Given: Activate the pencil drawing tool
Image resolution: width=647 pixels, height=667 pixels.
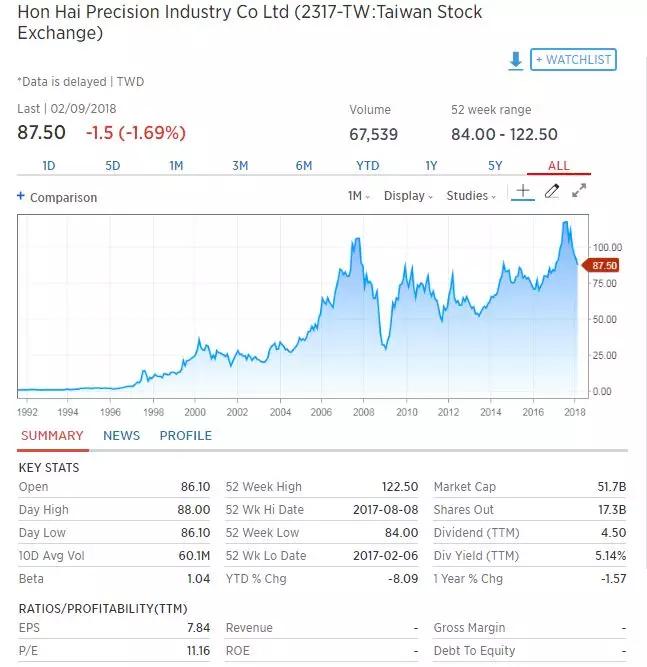Looking at the screenshot, I should click(551, 191).
